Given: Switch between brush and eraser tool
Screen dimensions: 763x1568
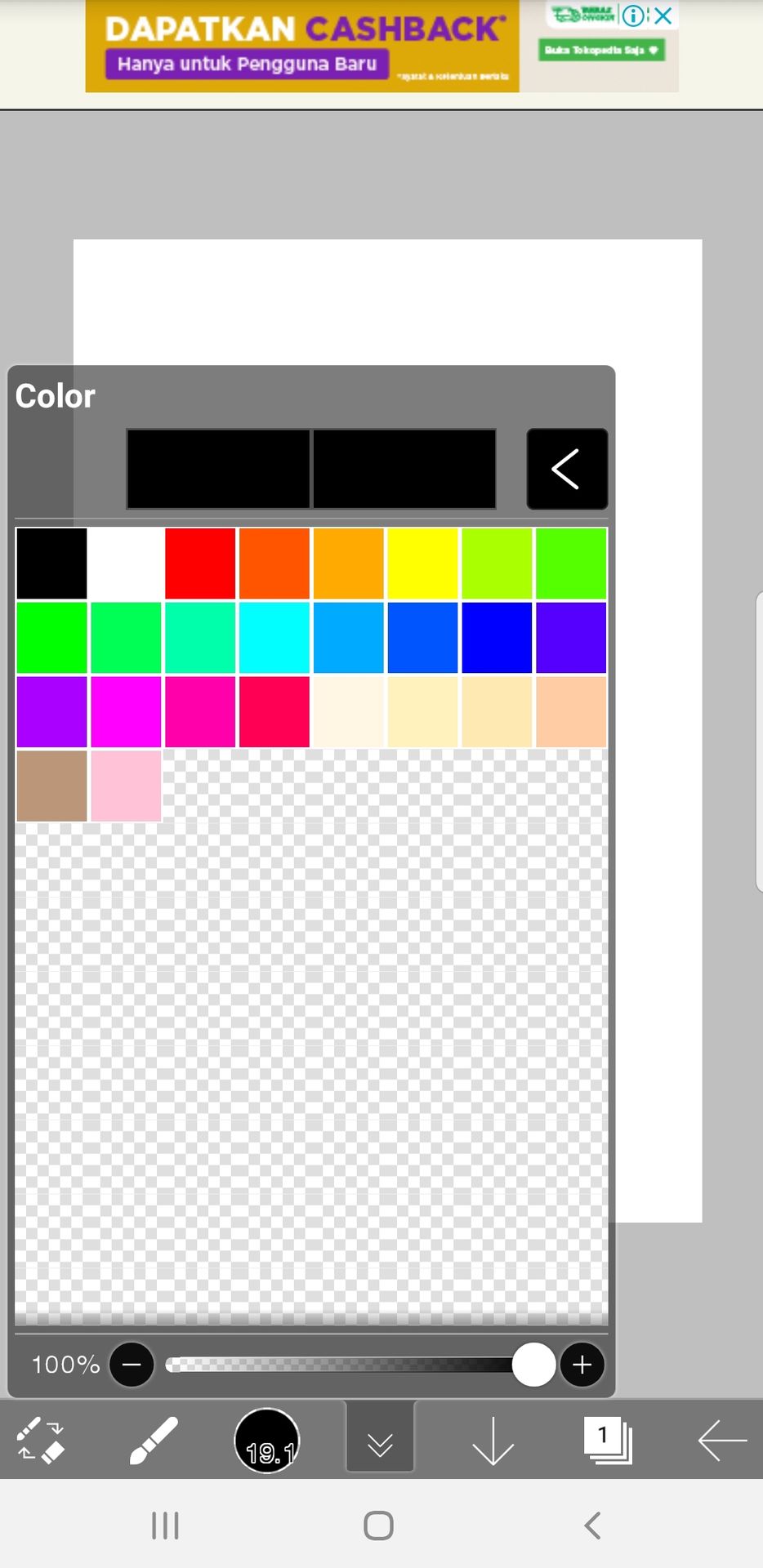Looking at the screenshot, I should (41, 1441).
